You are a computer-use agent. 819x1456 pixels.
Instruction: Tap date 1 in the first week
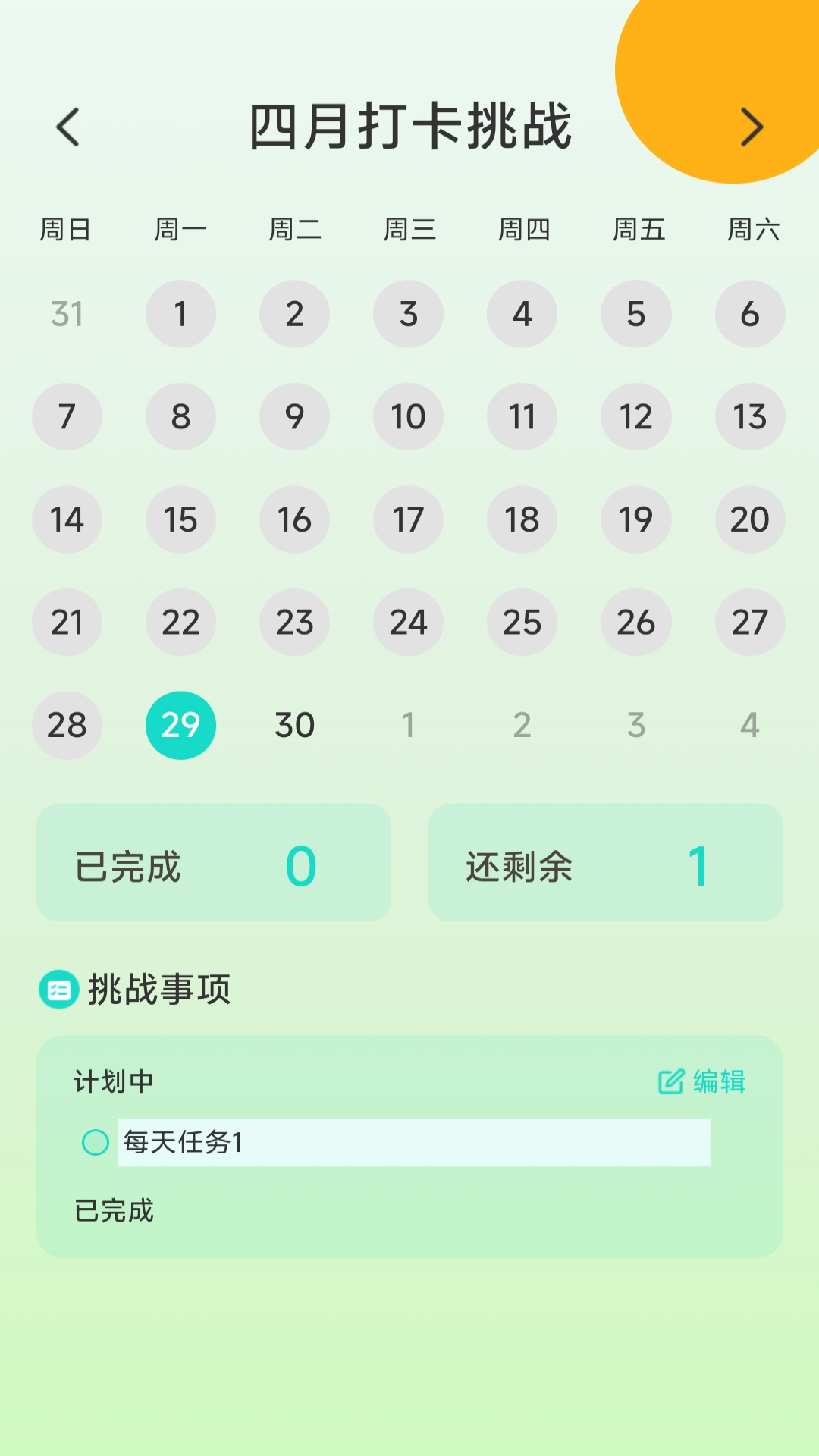[180, 314]
